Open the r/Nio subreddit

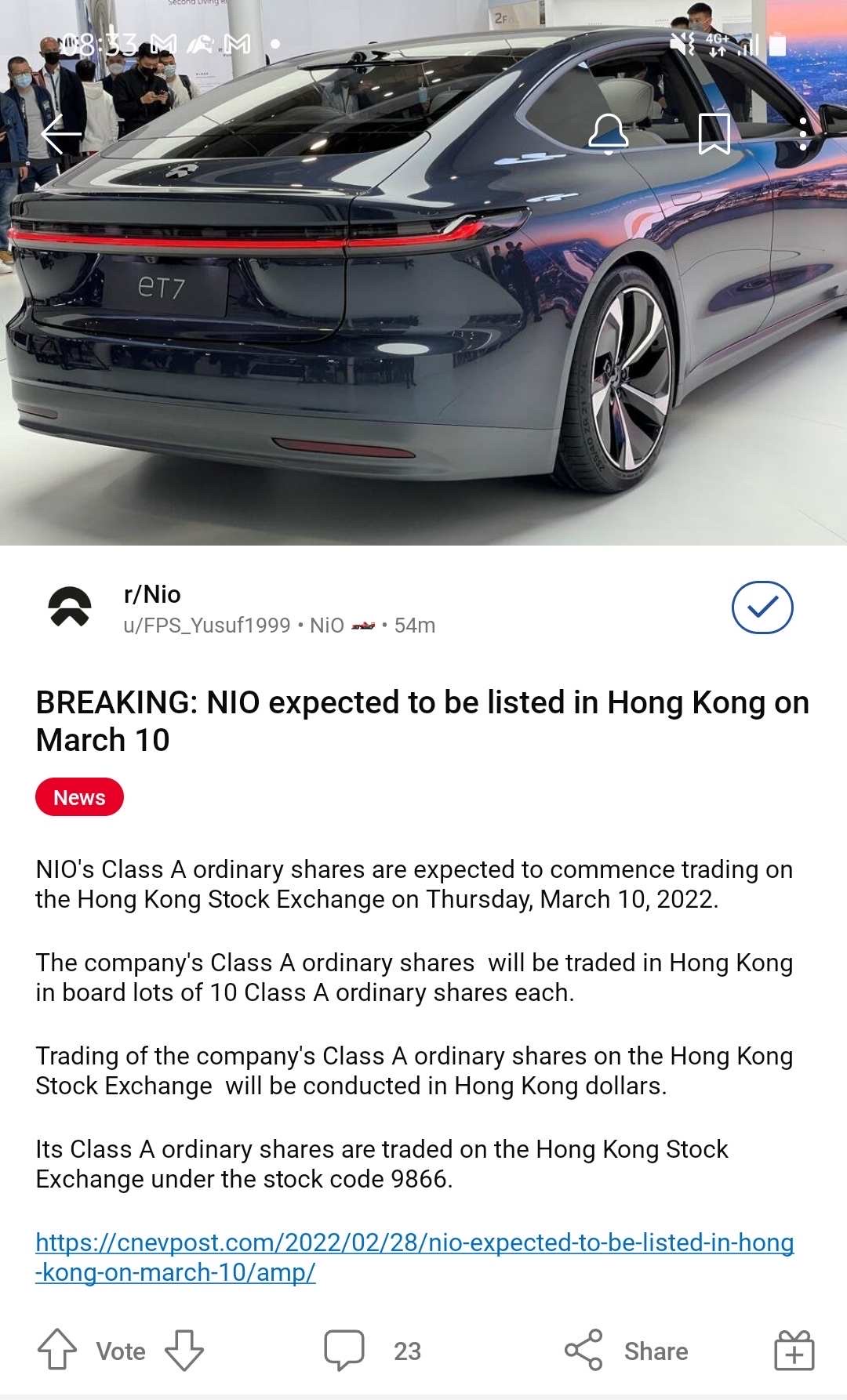pyautogui.click(x=152, y=594)
